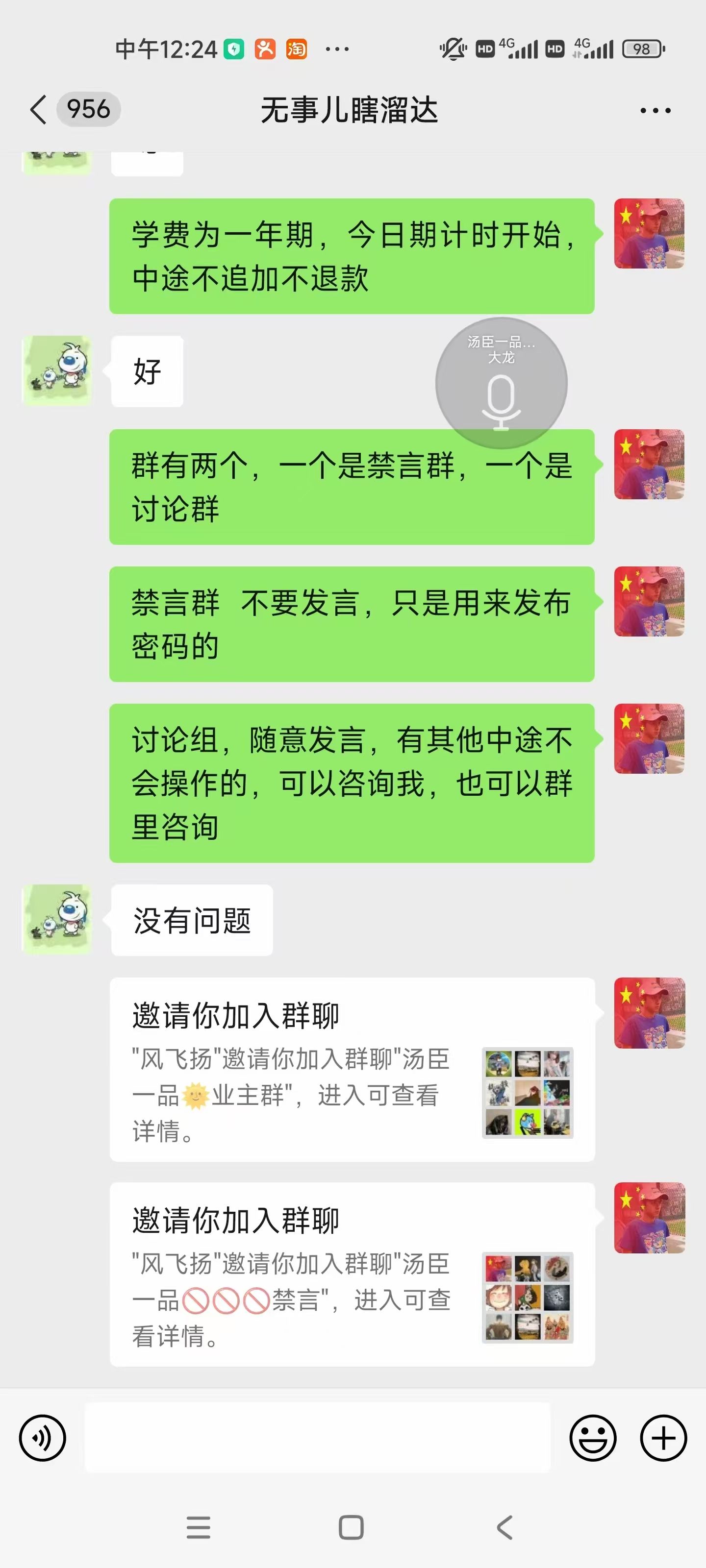Focus the message text field

click(x=317, y=1438)
